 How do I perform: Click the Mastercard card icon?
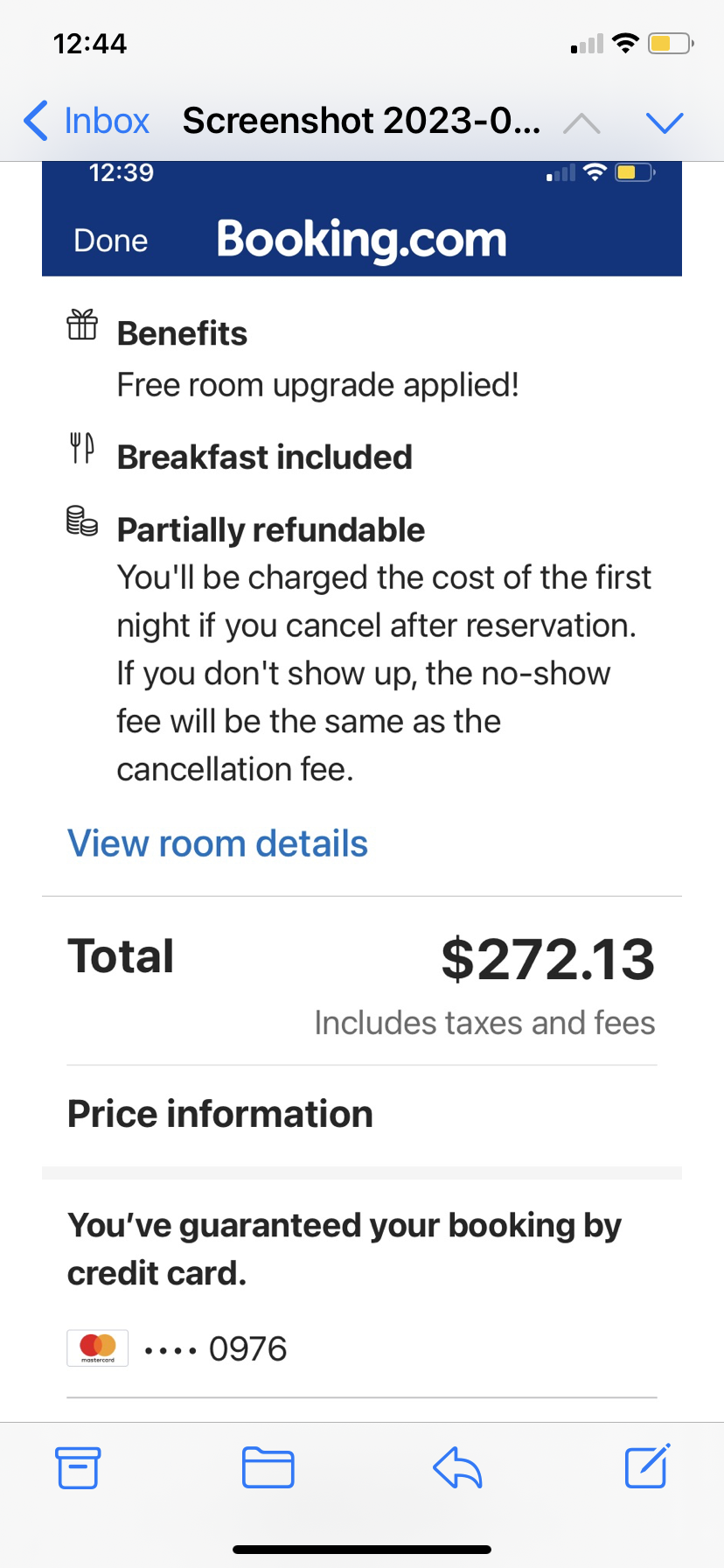[96, 1347]
